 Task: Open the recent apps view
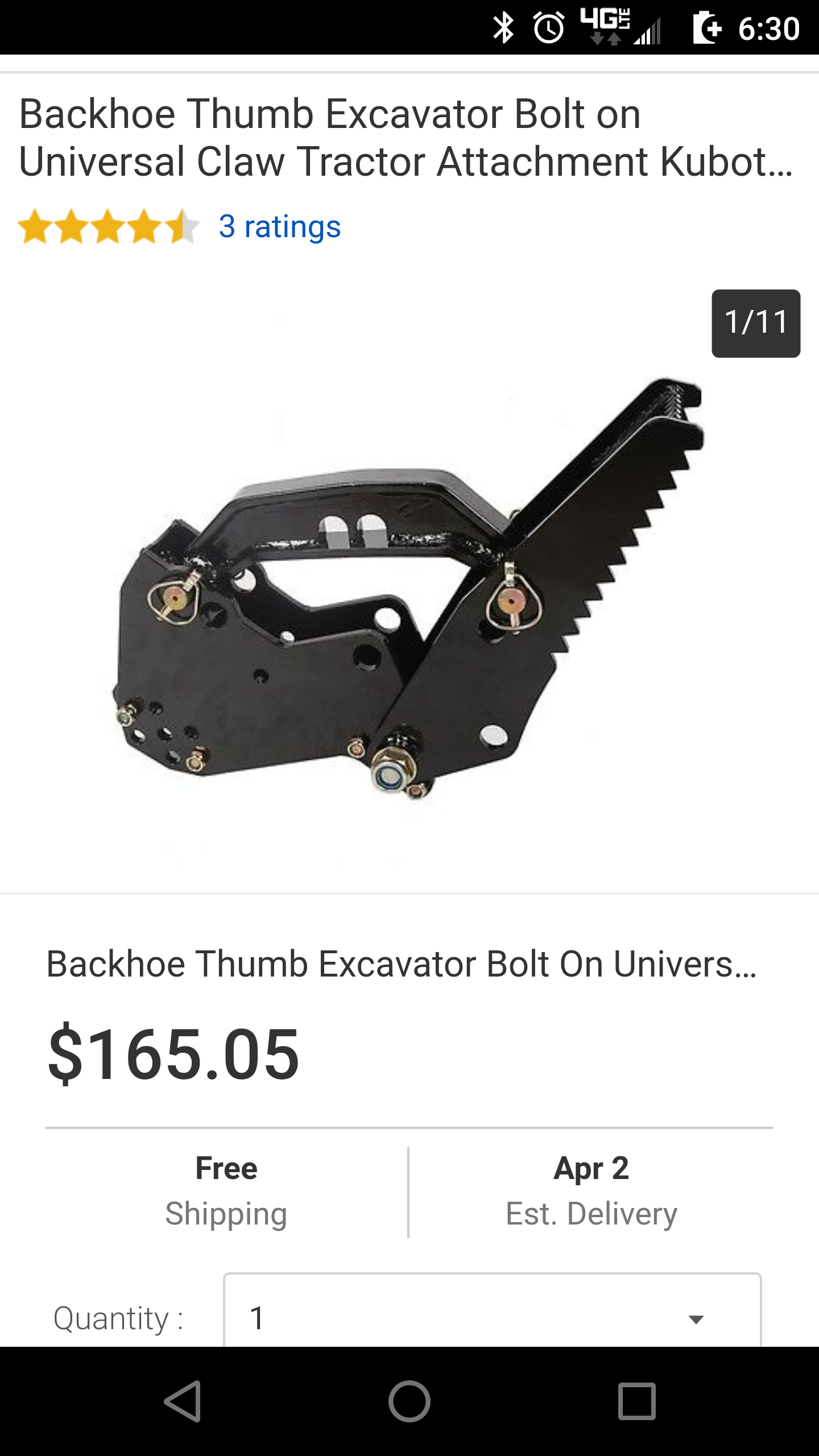tap(636, 1401)
